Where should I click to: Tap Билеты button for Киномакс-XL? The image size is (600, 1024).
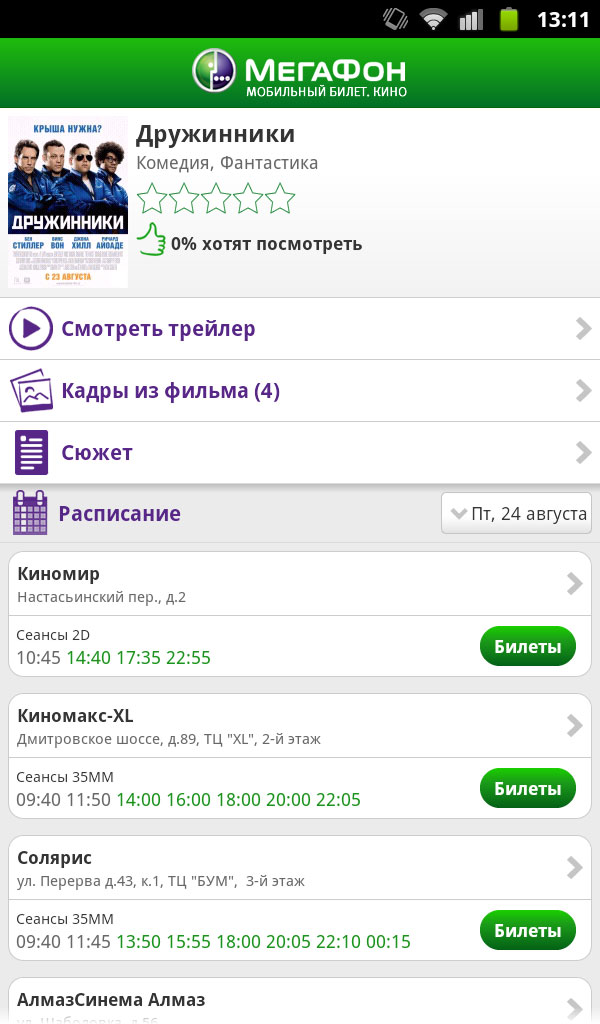tap(528, 788)
